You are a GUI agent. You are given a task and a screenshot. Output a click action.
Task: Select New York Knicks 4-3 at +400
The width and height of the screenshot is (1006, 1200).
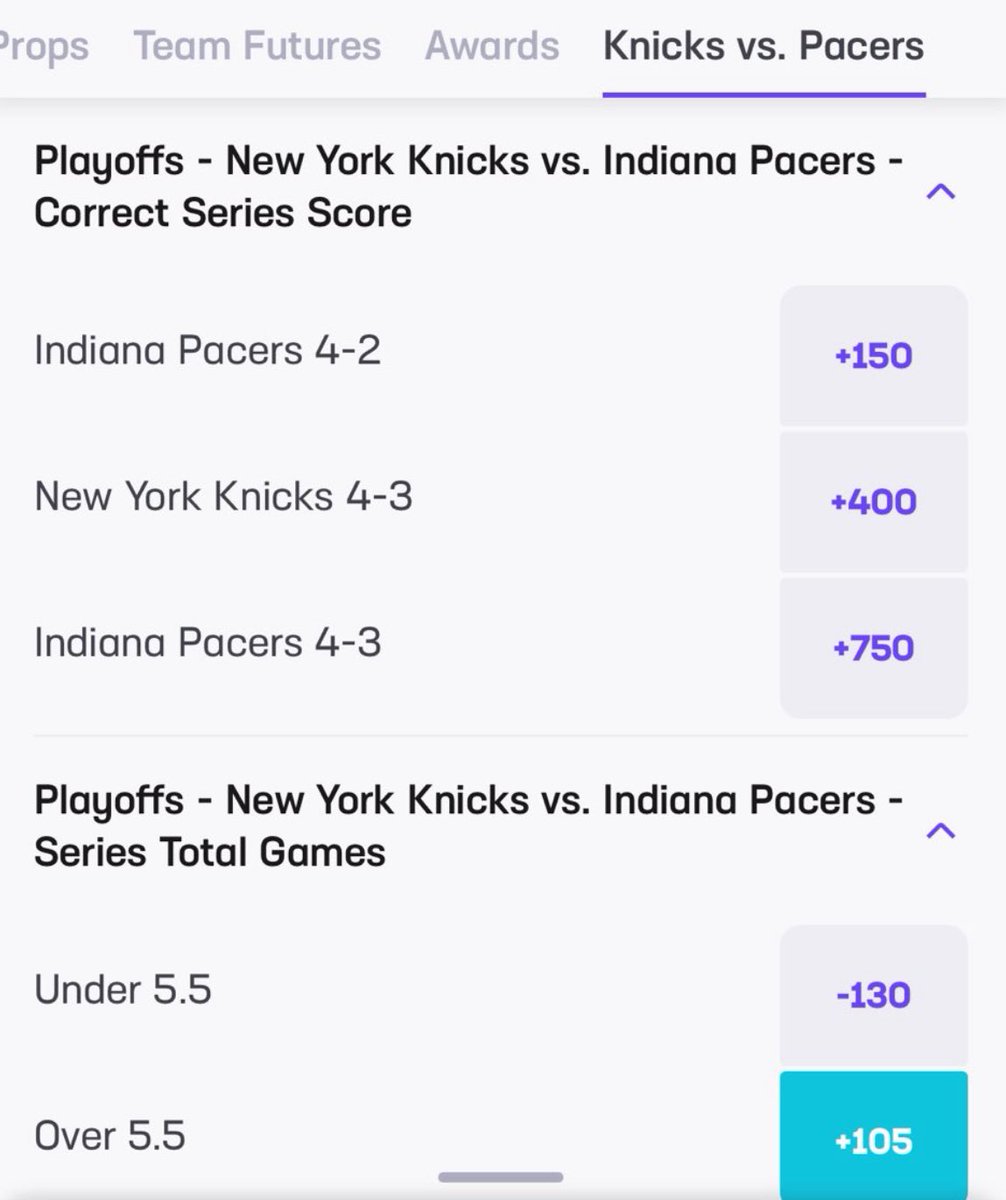[x=873, y=501]
